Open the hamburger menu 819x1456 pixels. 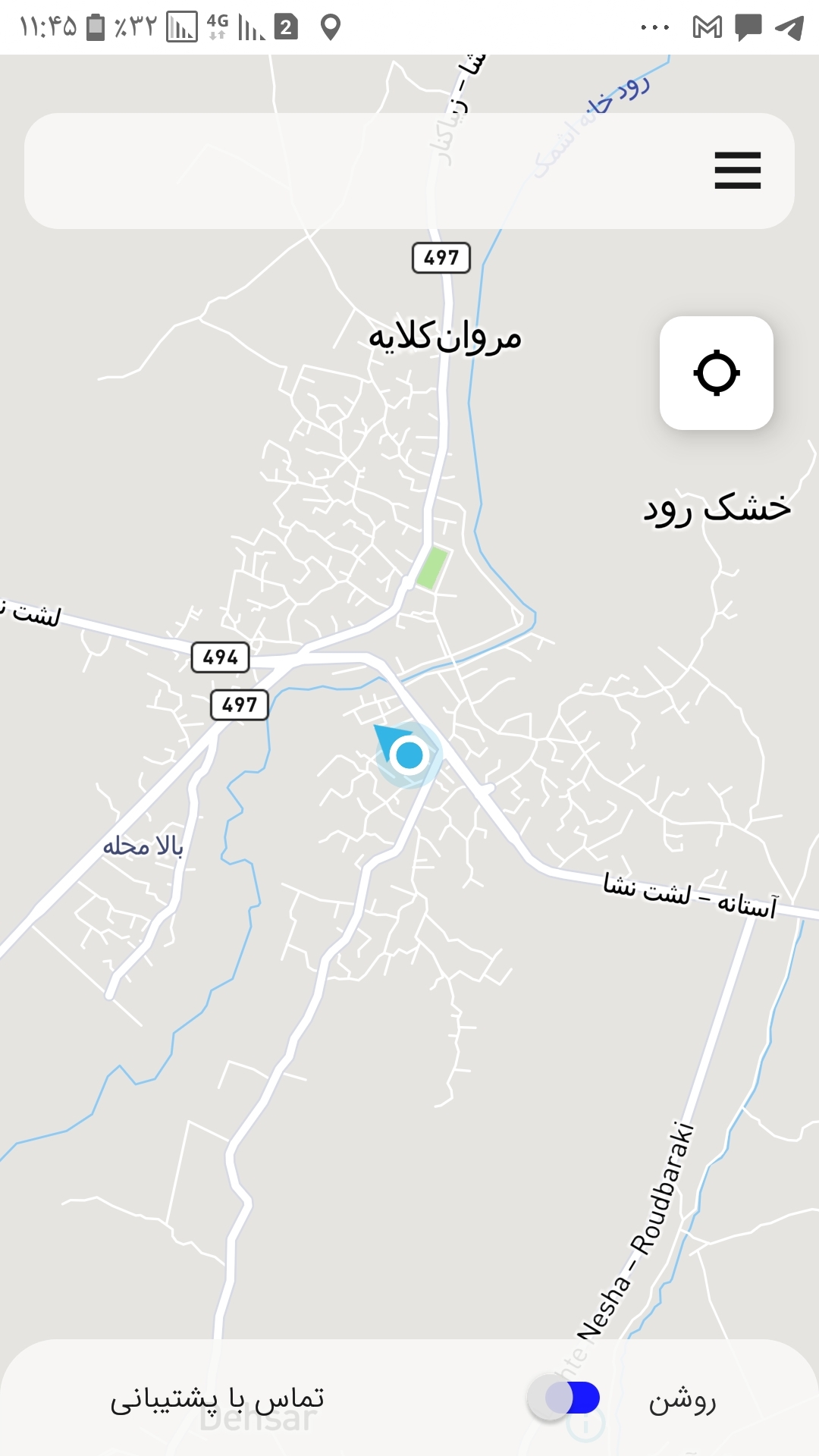pos(737,171)
